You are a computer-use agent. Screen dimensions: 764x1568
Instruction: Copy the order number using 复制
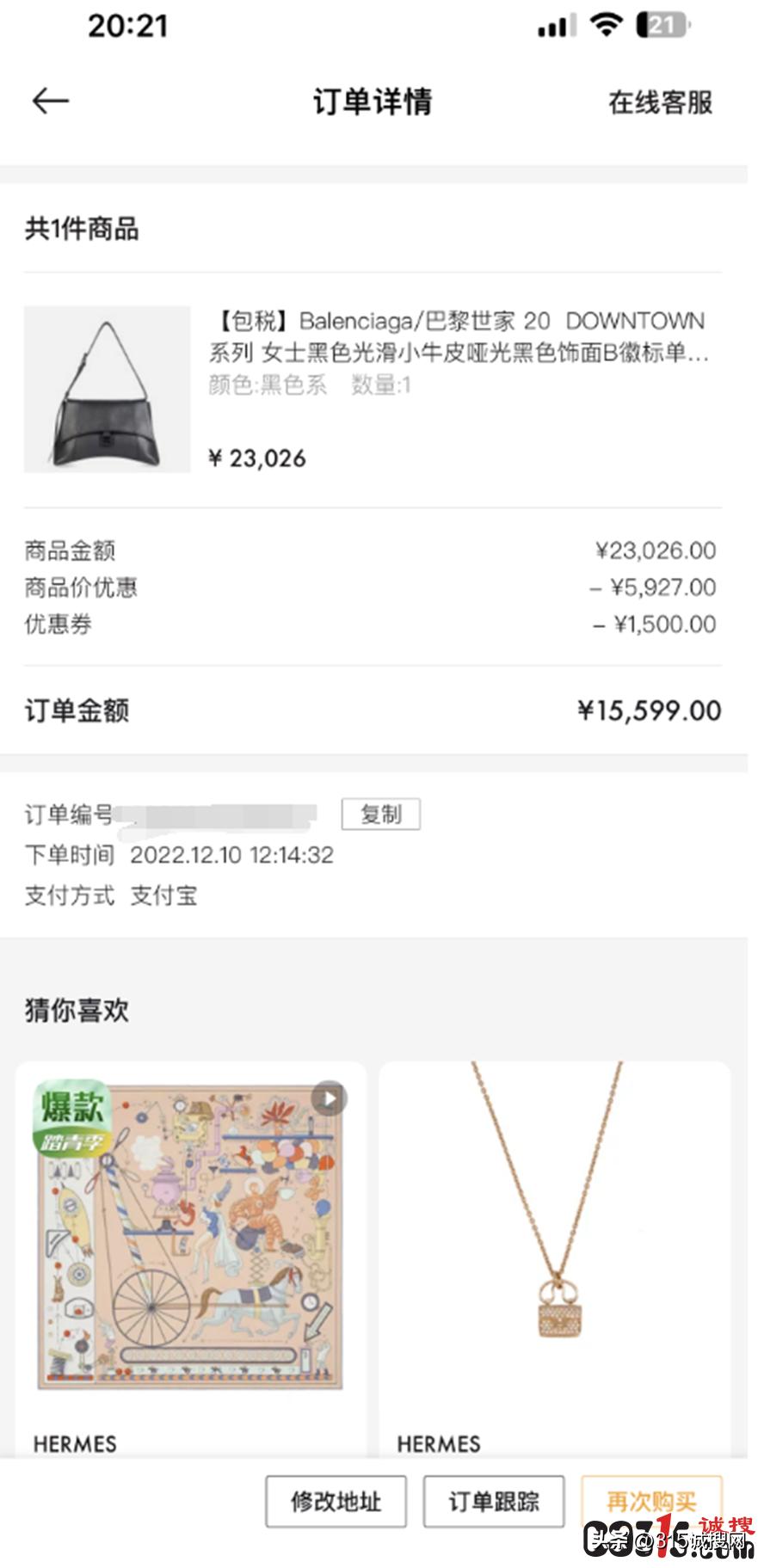point(382,815)
